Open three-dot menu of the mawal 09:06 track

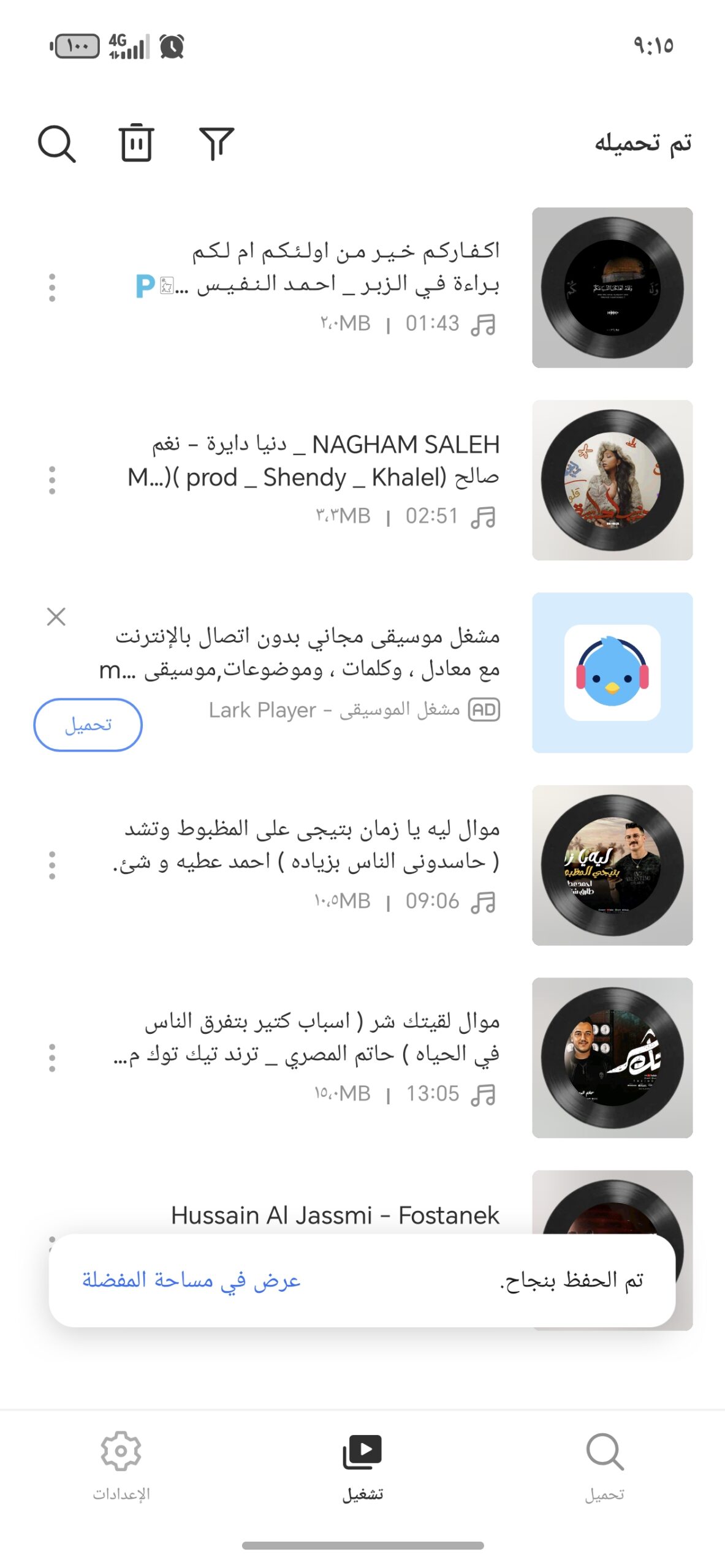point(53,865)
